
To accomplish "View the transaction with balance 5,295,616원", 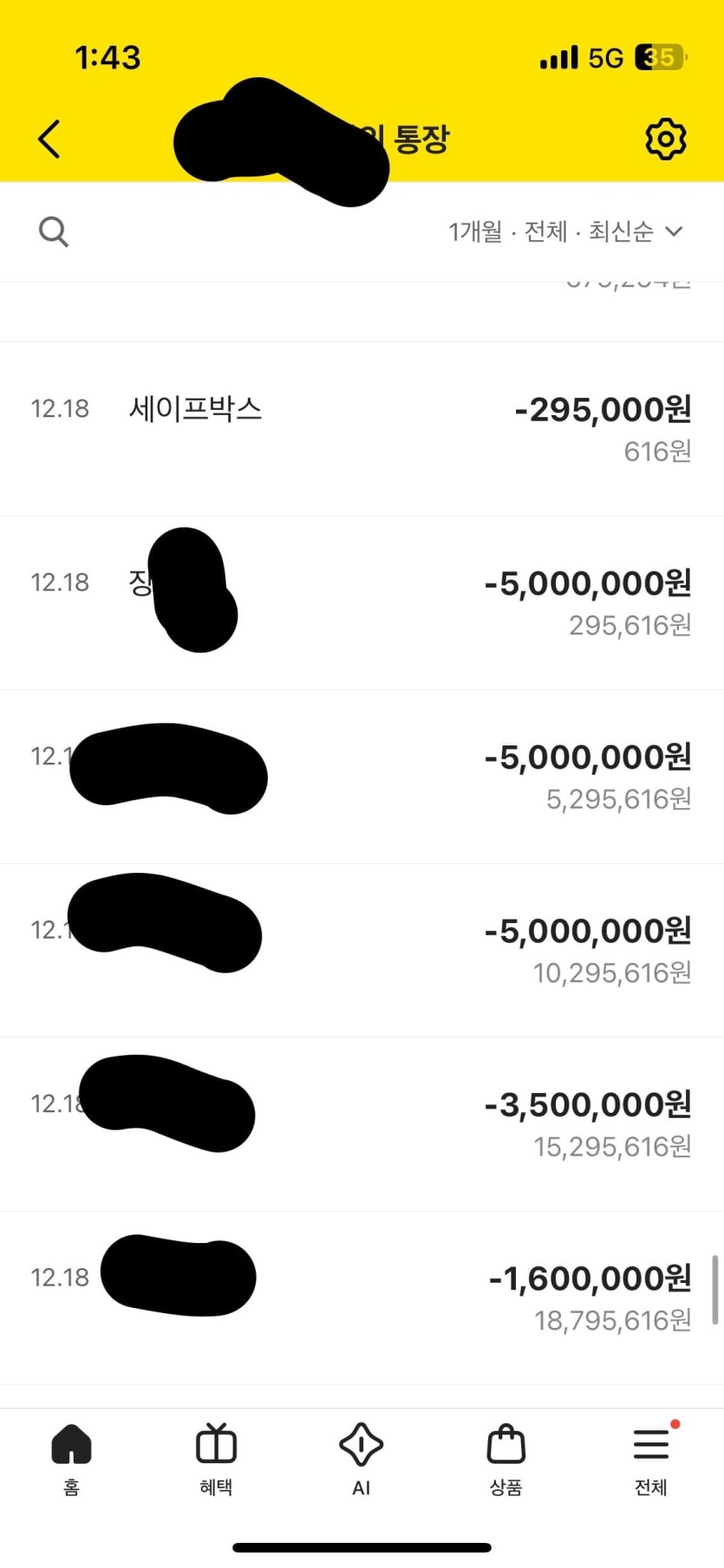I will pyautogui.click(x=362, y=777).
